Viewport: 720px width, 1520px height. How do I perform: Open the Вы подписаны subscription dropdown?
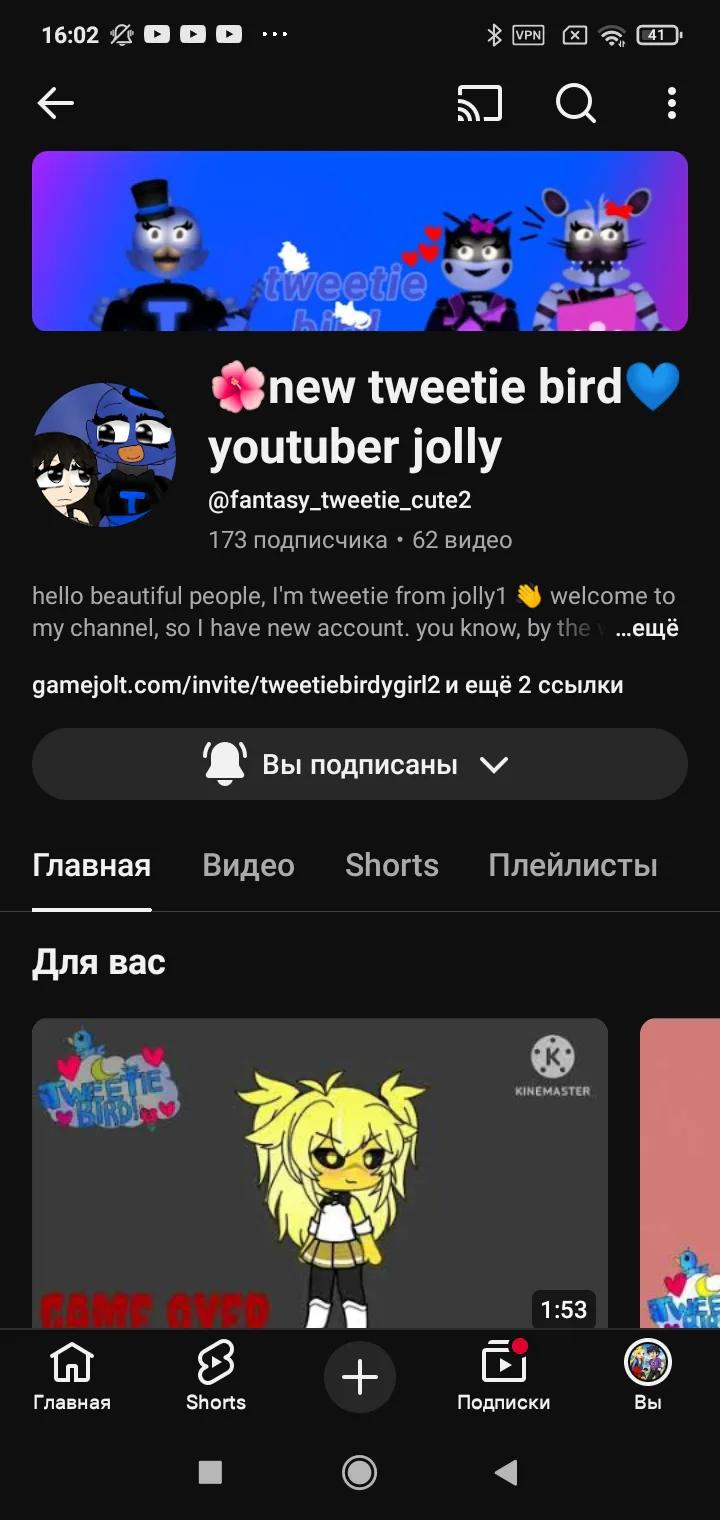click(360, 765)
